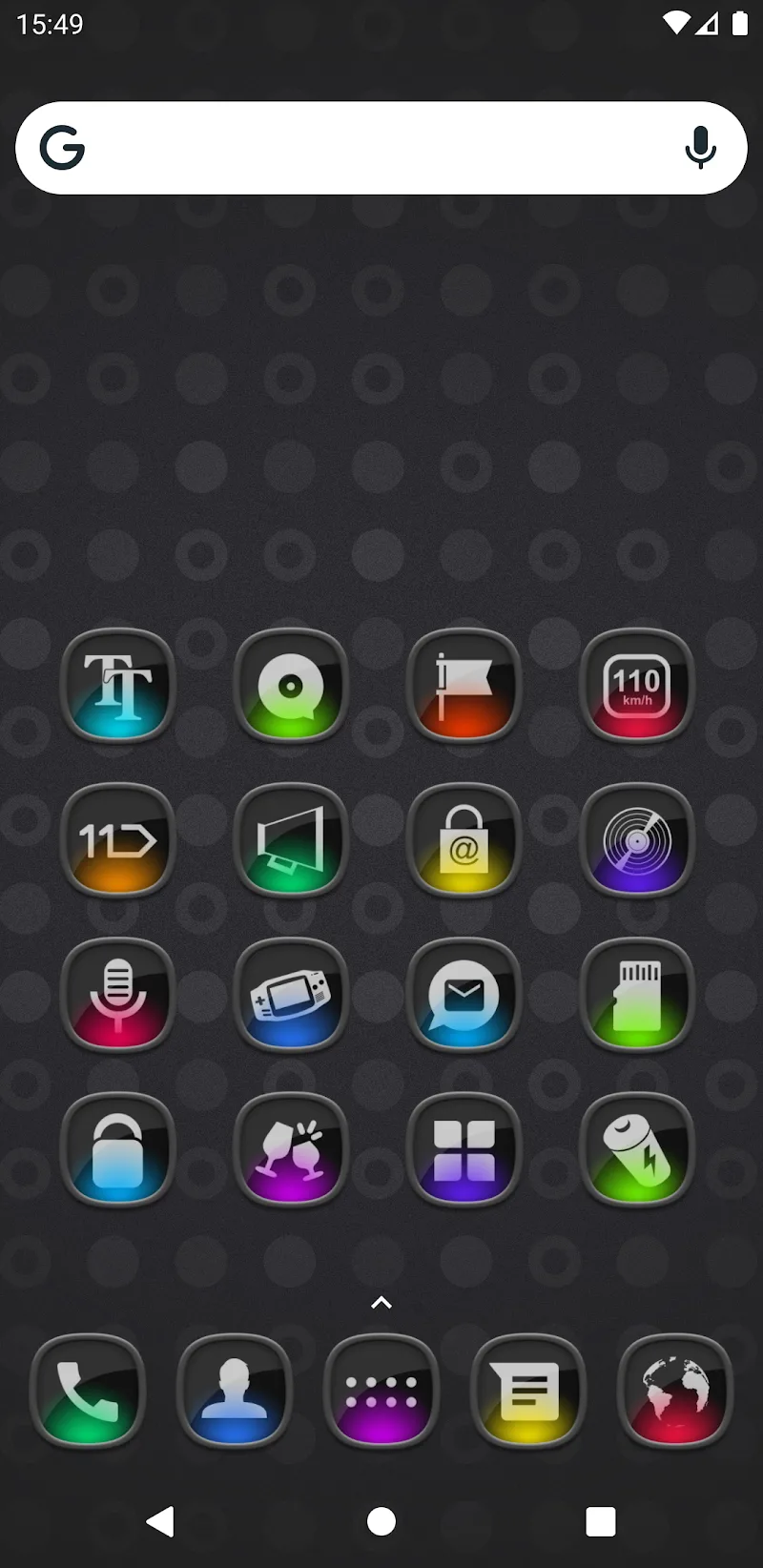This screenshot has height=1568, width=763.
Task: Open contacts from the dock
Action: point(234,1390)
